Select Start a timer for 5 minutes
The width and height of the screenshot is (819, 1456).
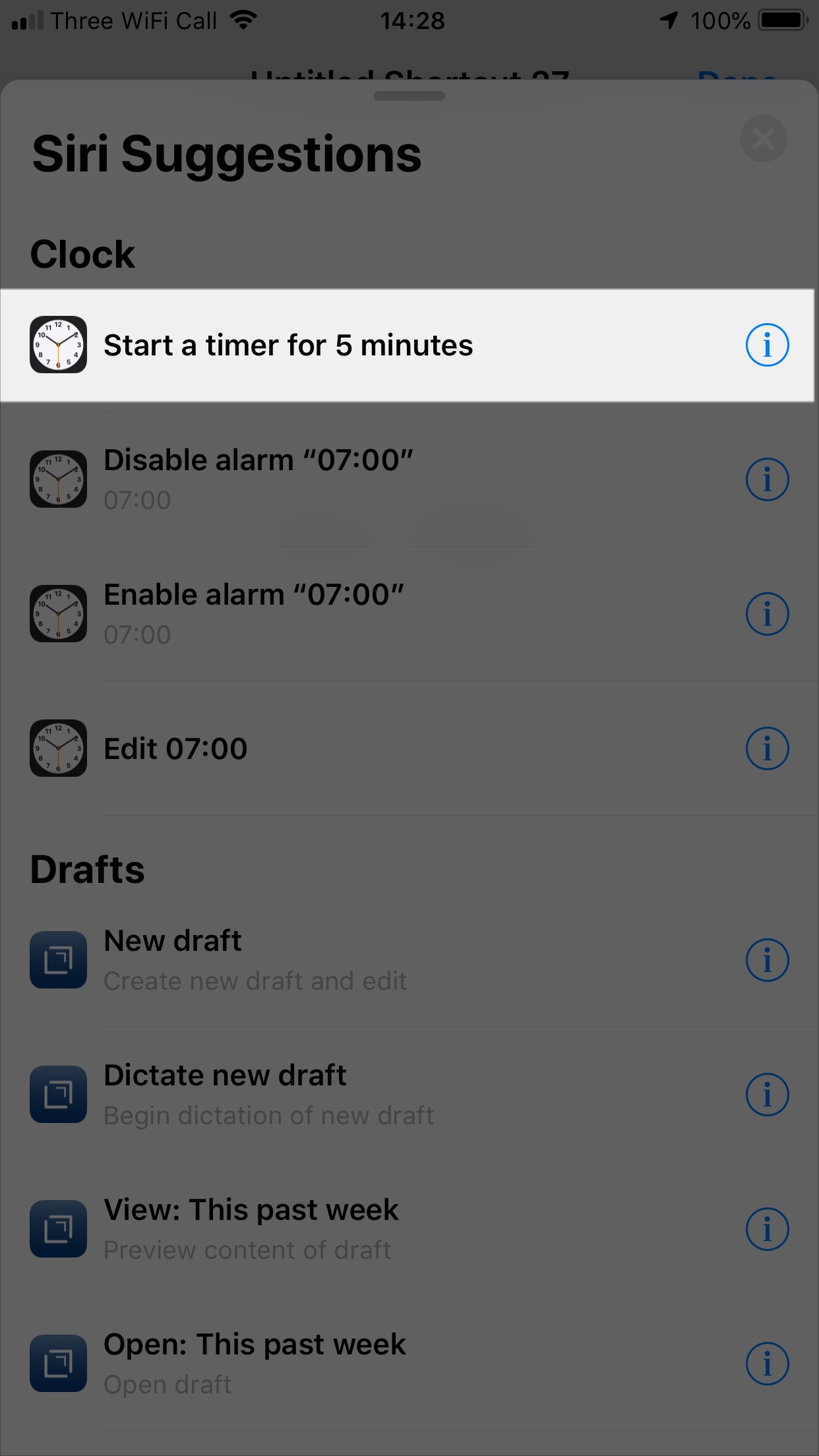[x=408, y=345]
